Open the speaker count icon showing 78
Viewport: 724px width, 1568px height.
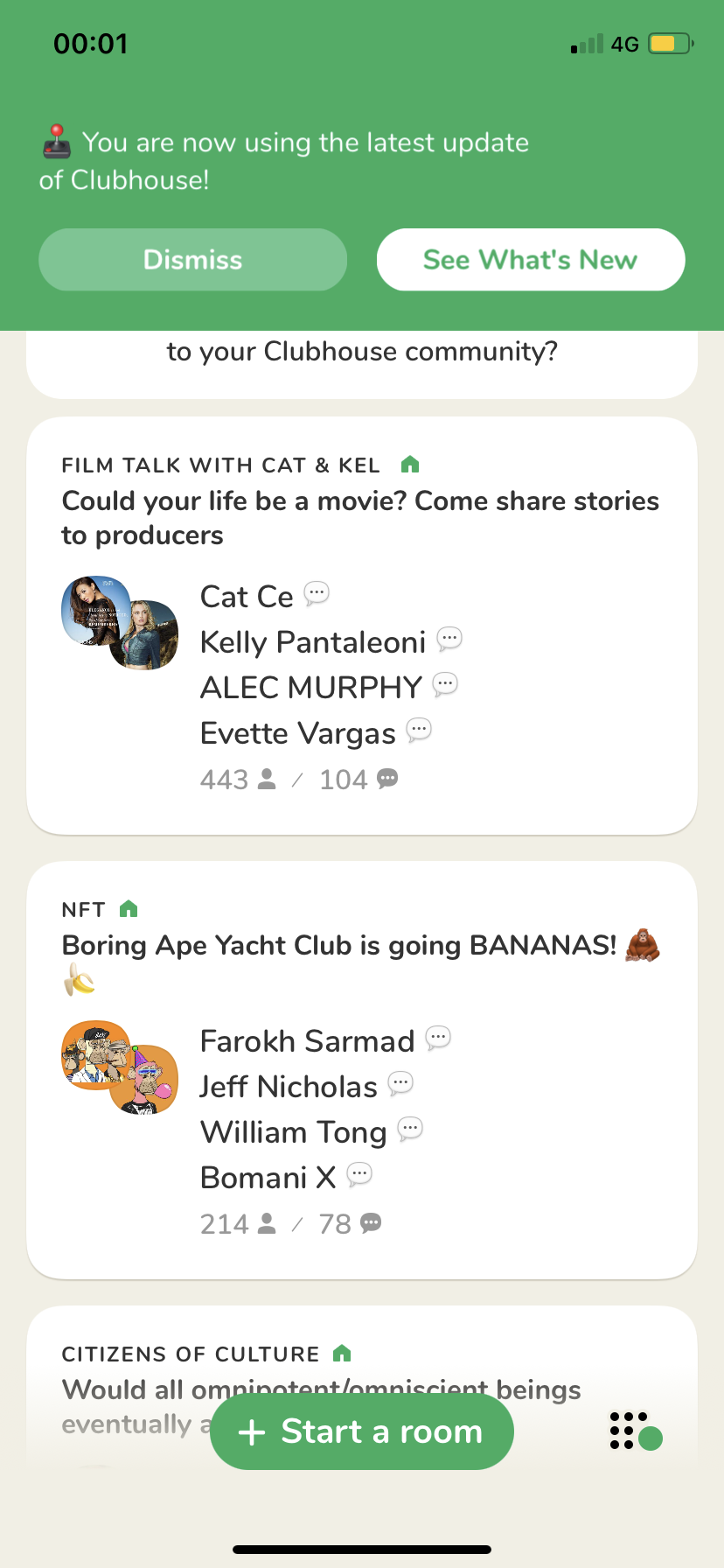coord(371,1223)
